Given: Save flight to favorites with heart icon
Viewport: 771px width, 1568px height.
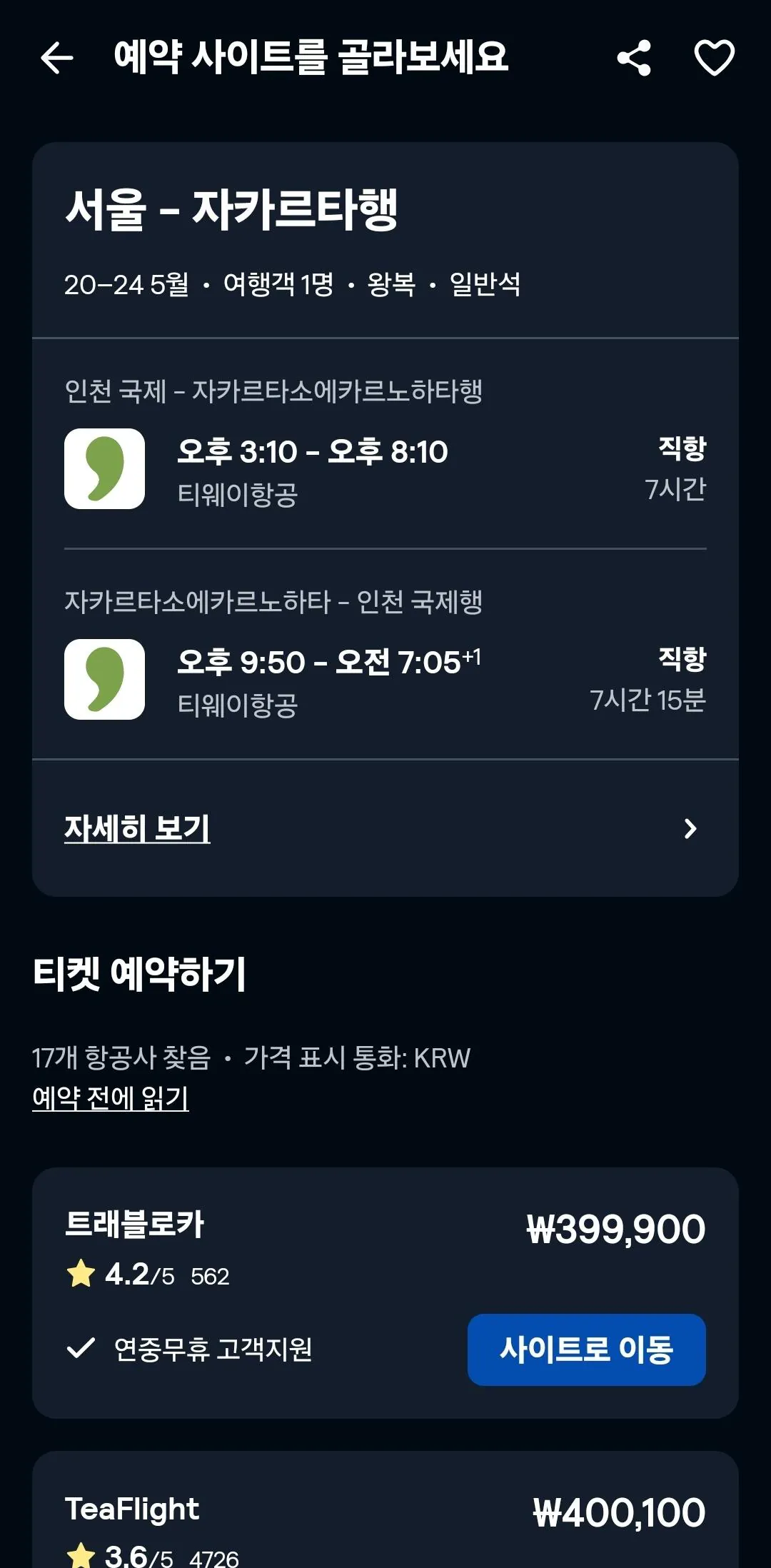Looking at the screenshot, I should coord(714,59).
